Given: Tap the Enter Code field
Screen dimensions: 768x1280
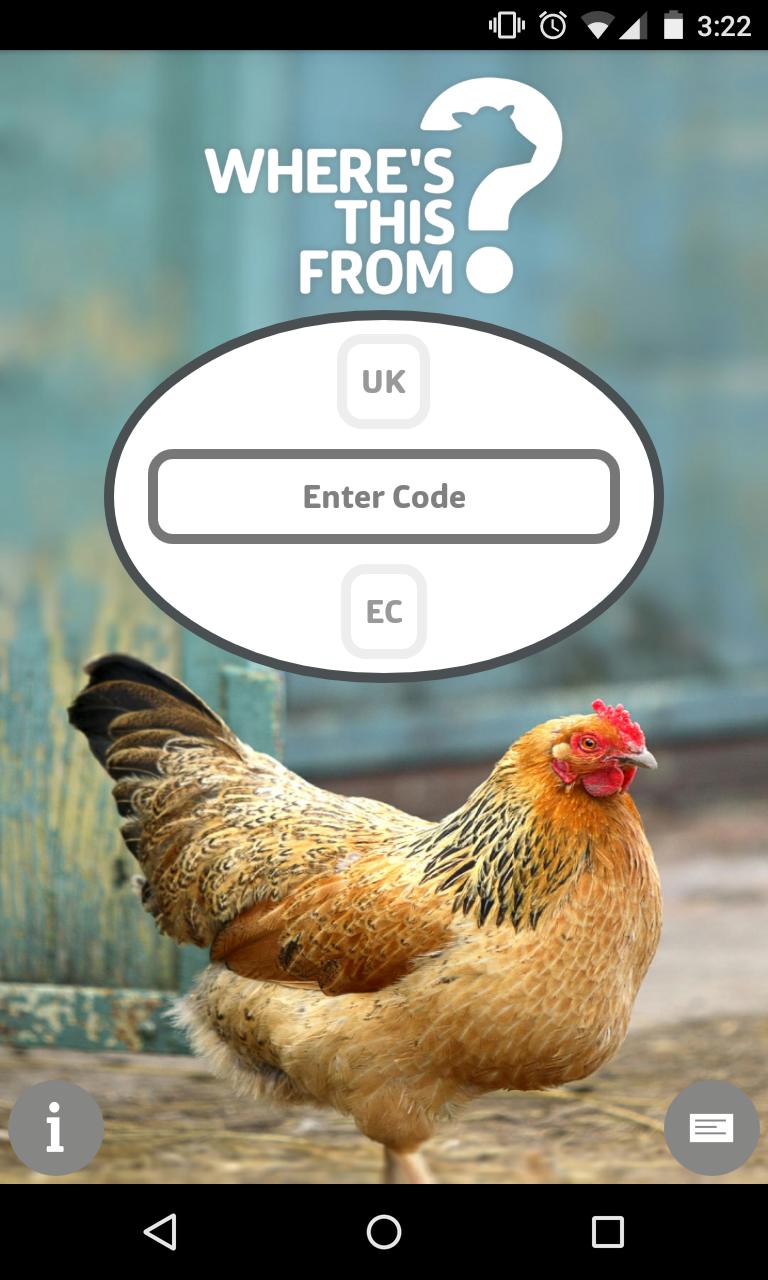Looking at the screenshot, I should point(384,497).
